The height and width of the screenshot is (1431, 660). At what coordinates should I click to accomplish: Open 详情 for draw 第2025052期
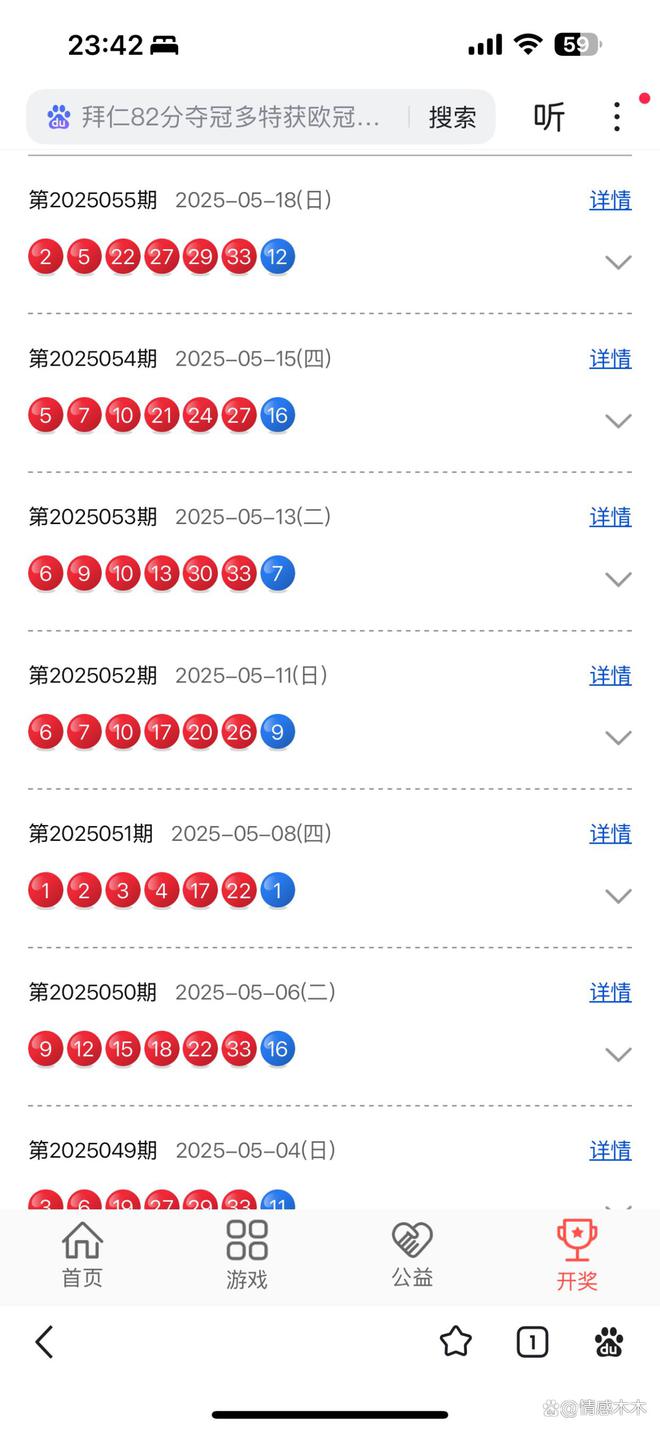610,675
